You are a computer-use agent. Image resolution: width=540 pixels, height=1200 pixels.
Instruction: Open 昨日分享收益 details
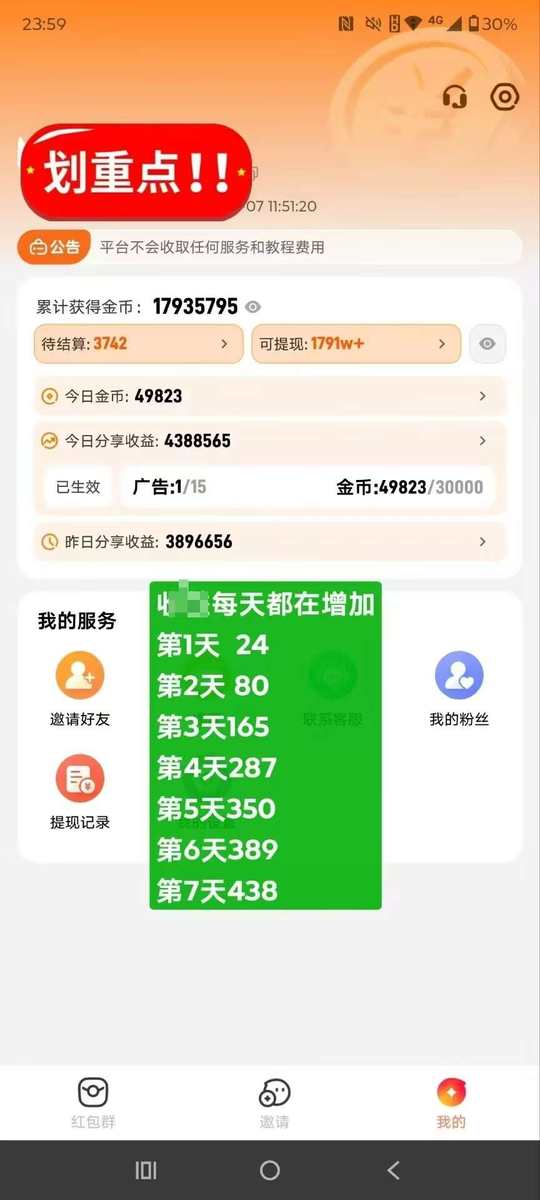270,542
